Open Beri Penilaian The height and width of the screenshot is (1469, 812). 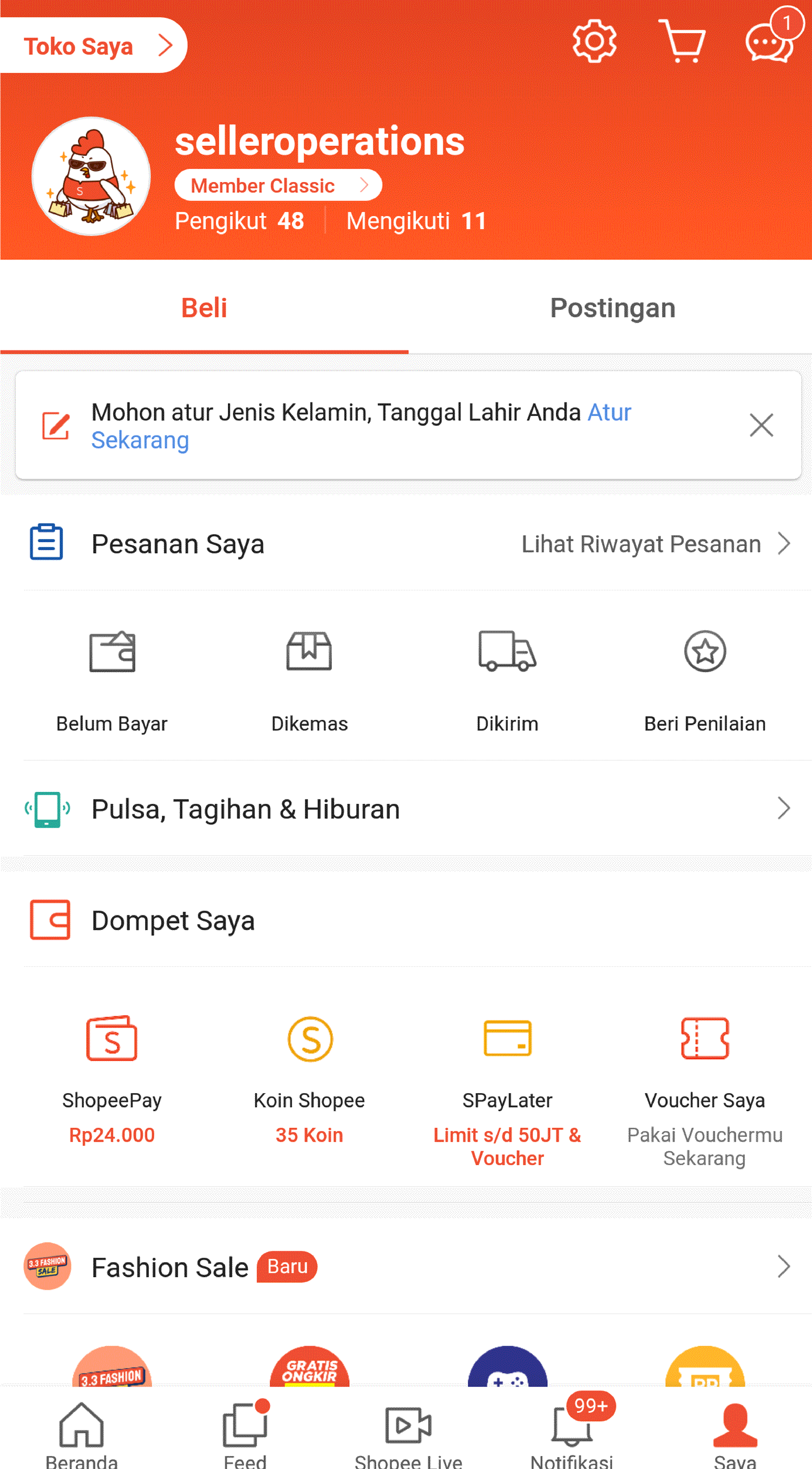tap(705, 679)
